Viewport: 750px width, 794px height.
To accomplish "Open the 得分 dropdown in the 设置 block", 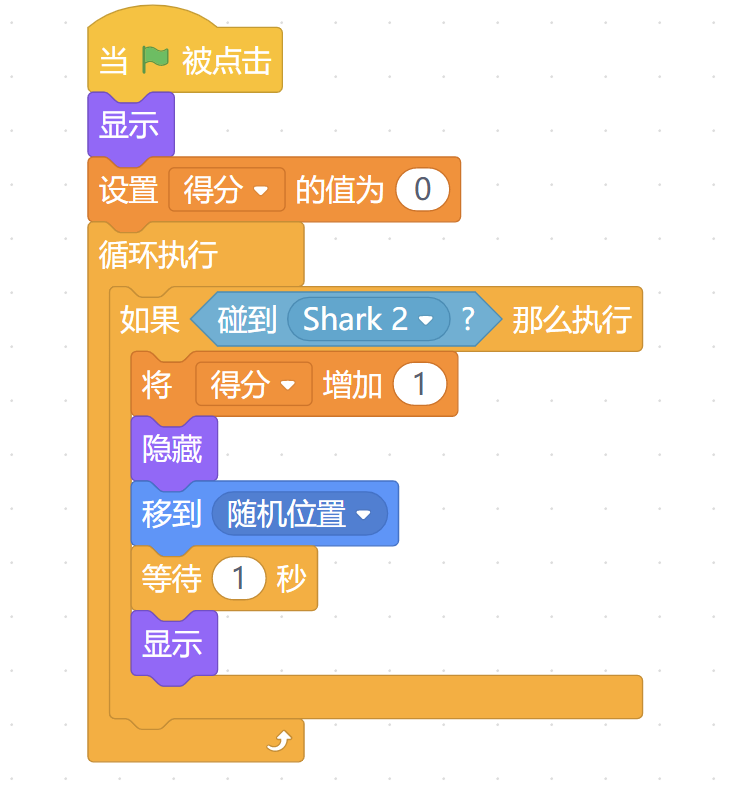I will (227, 190).
